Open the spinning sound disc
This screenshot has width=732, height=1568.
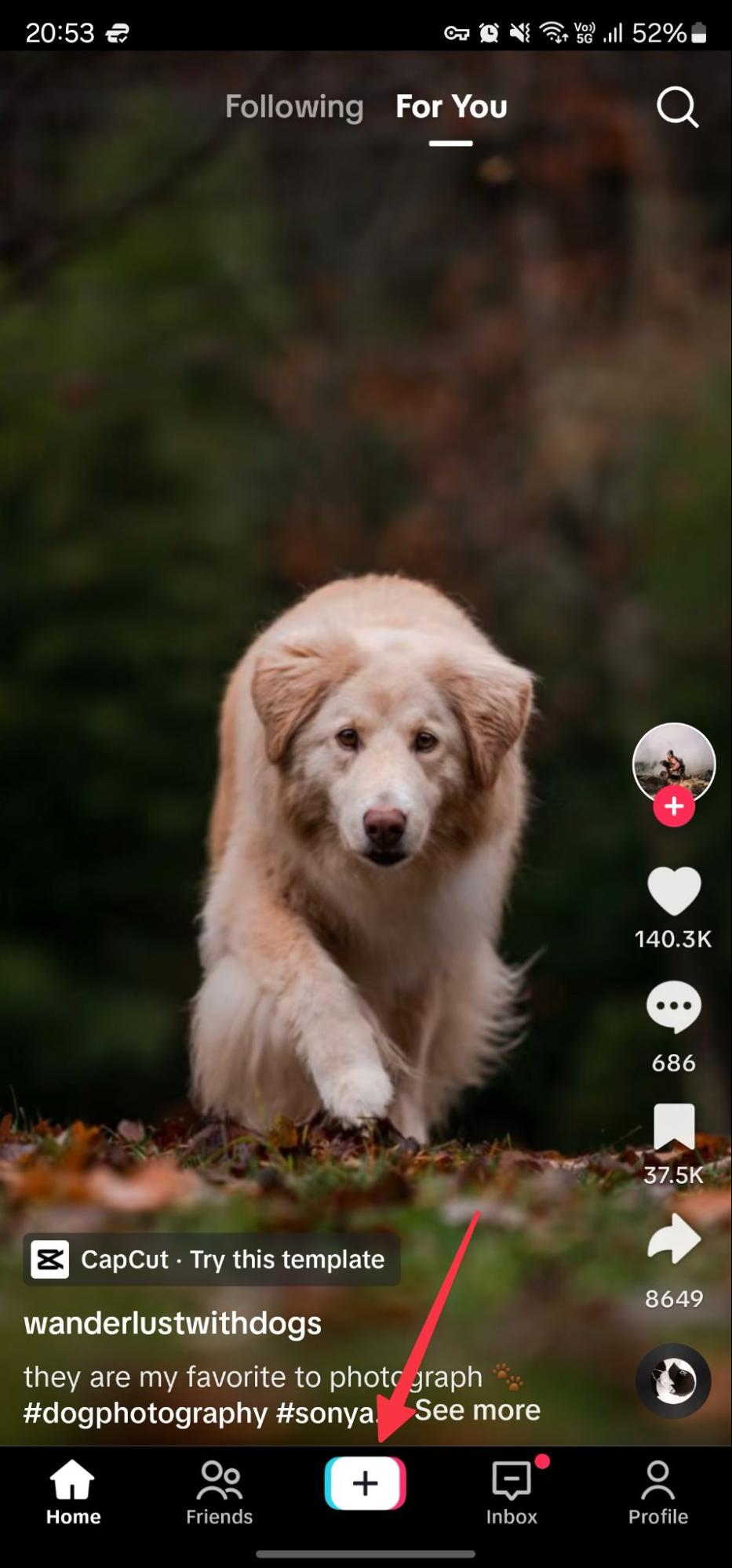(673, 1381)
